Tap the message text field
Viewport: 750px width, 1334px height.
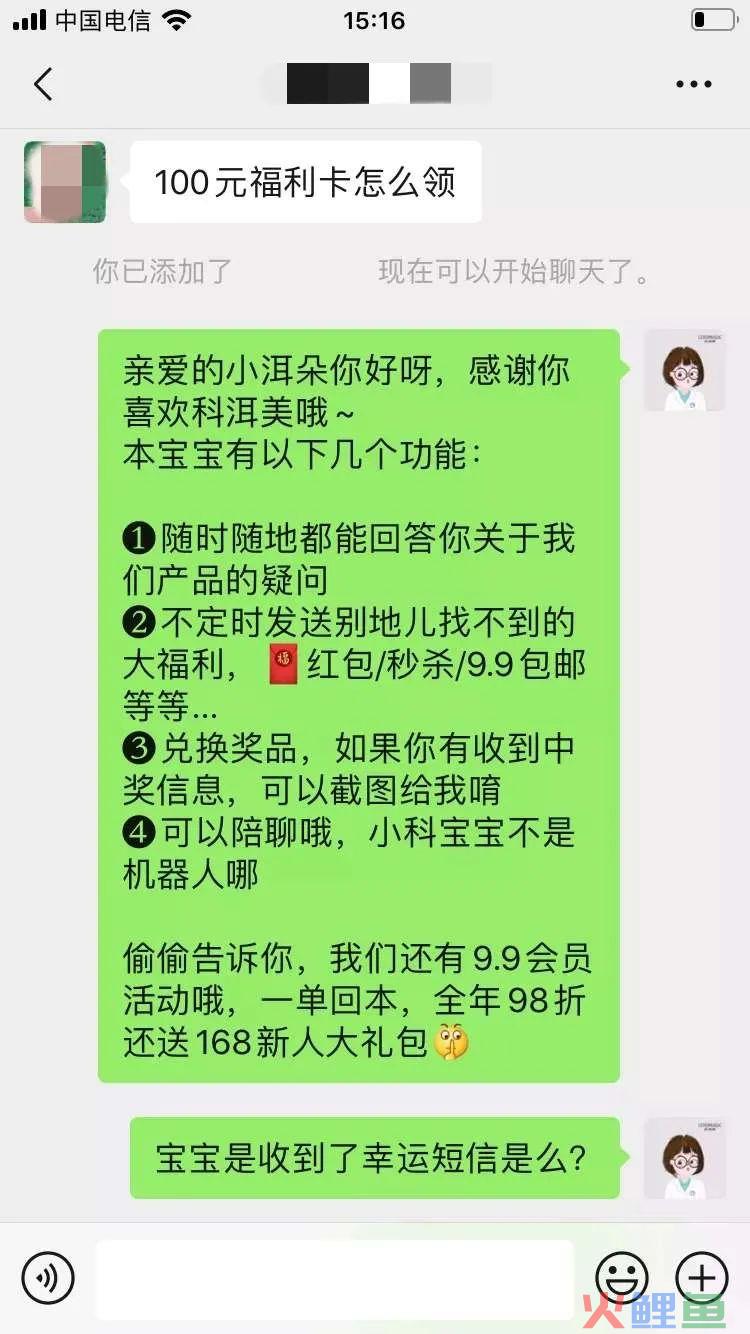click(334, 1277)
